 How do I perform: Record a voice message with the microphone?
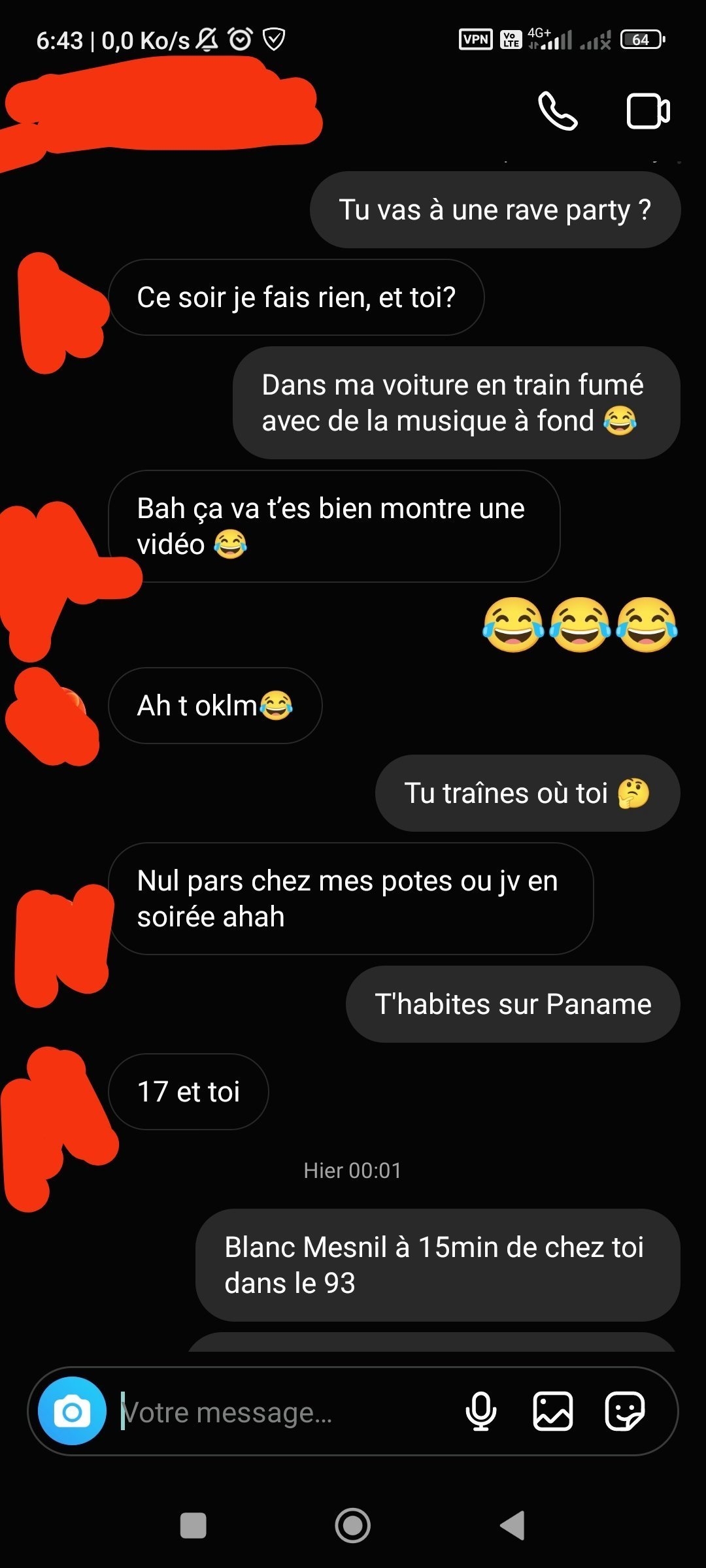[x=481, y=1411]
